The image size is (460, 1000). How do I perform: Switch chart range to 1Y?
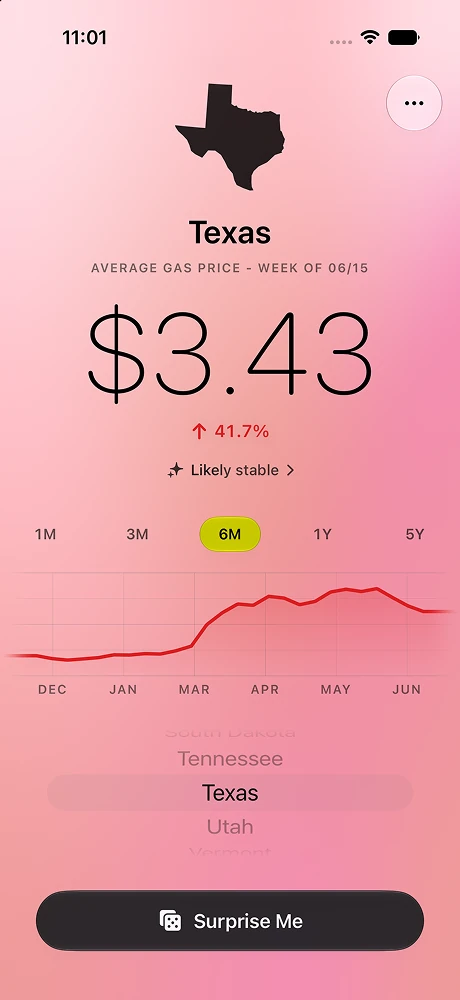click(322, 534)
